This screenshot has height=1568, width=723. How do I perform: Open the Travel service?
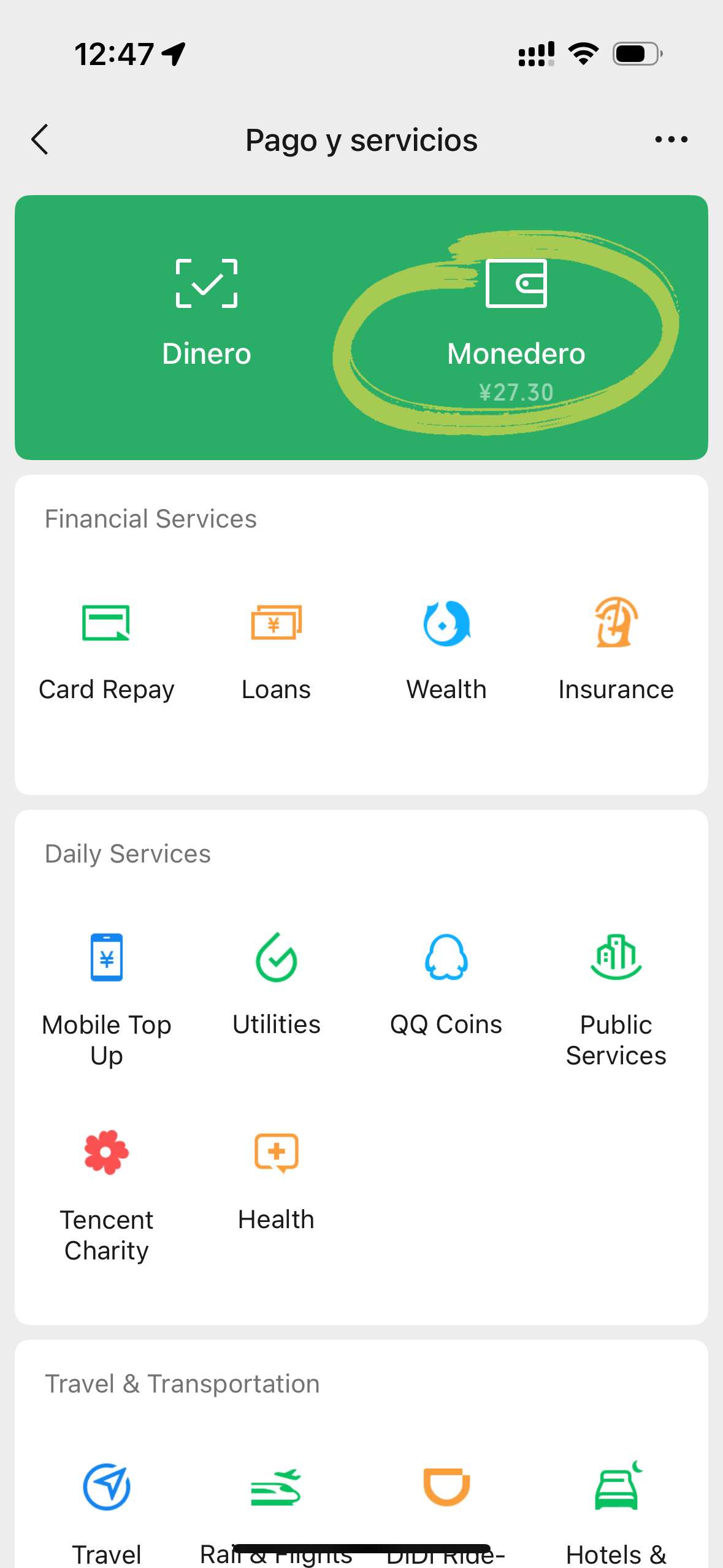[x=106, y=1503]
